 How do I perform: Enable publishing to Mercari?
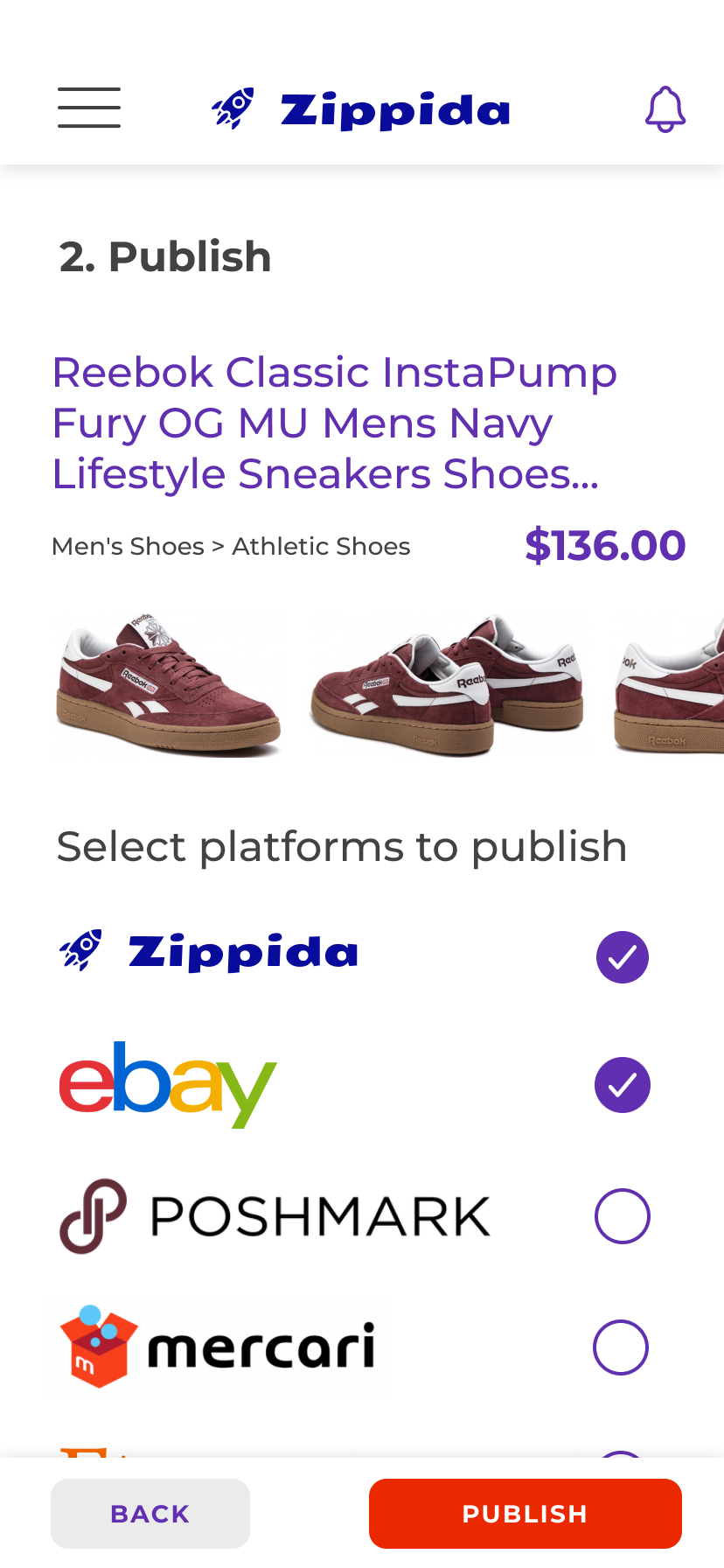tap(621, 1347)
